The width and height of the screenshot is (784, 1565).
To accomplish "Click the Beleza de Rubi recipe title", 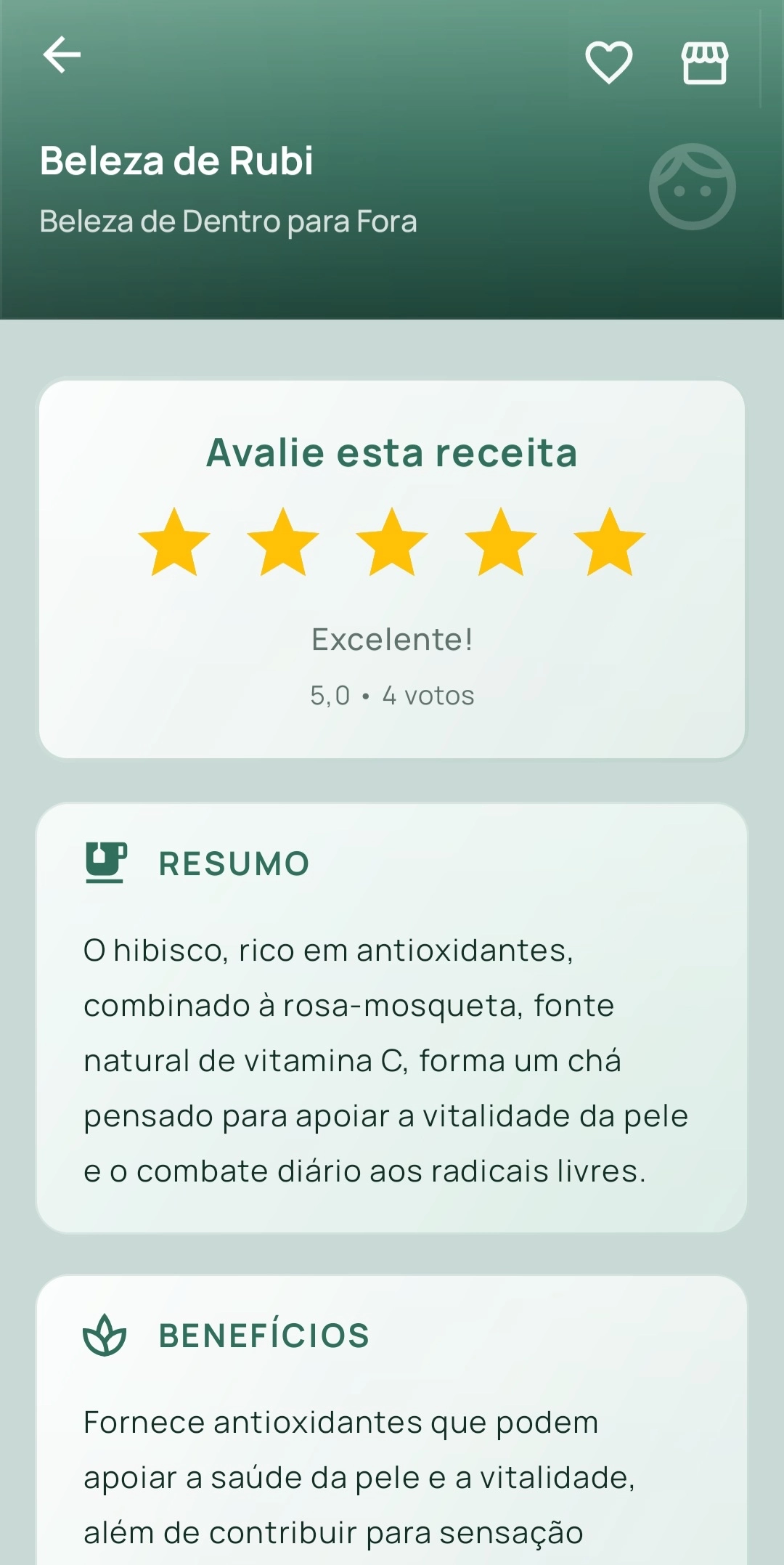I will coord(176,162).
